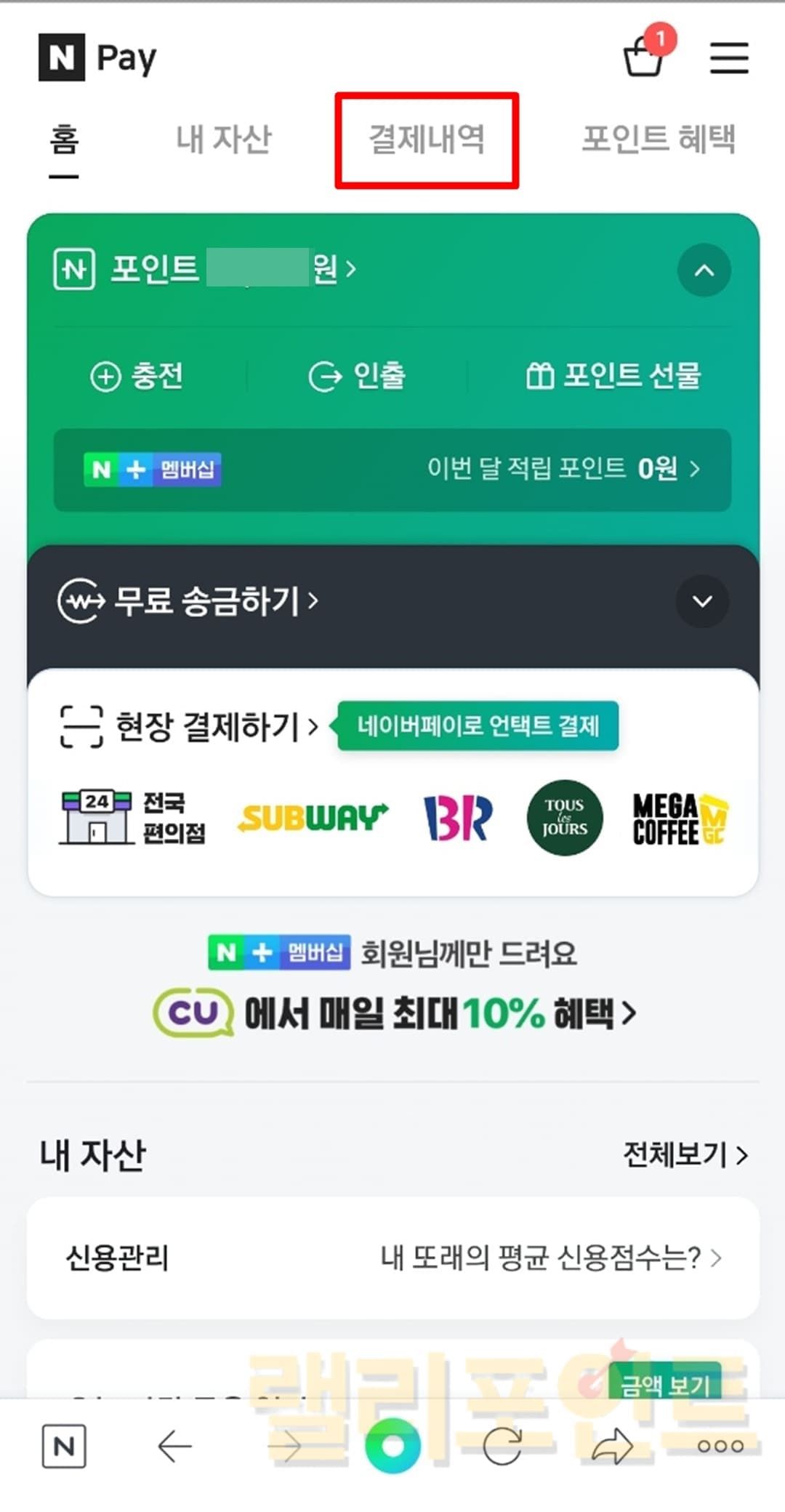Switch to the 포인트 혜택 tab

coord(659,140)
